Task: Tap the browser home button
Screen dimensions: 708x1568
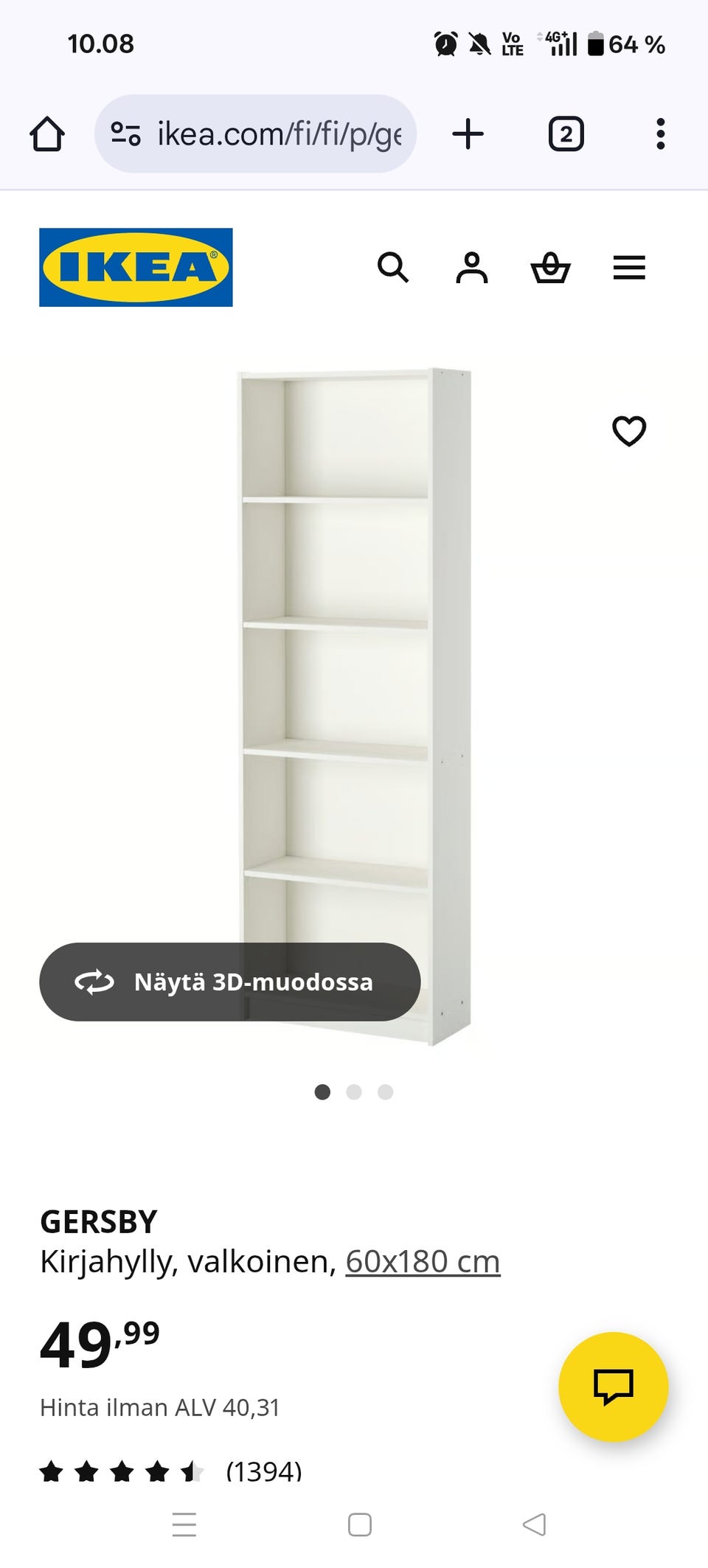Action: click(47, 134)
